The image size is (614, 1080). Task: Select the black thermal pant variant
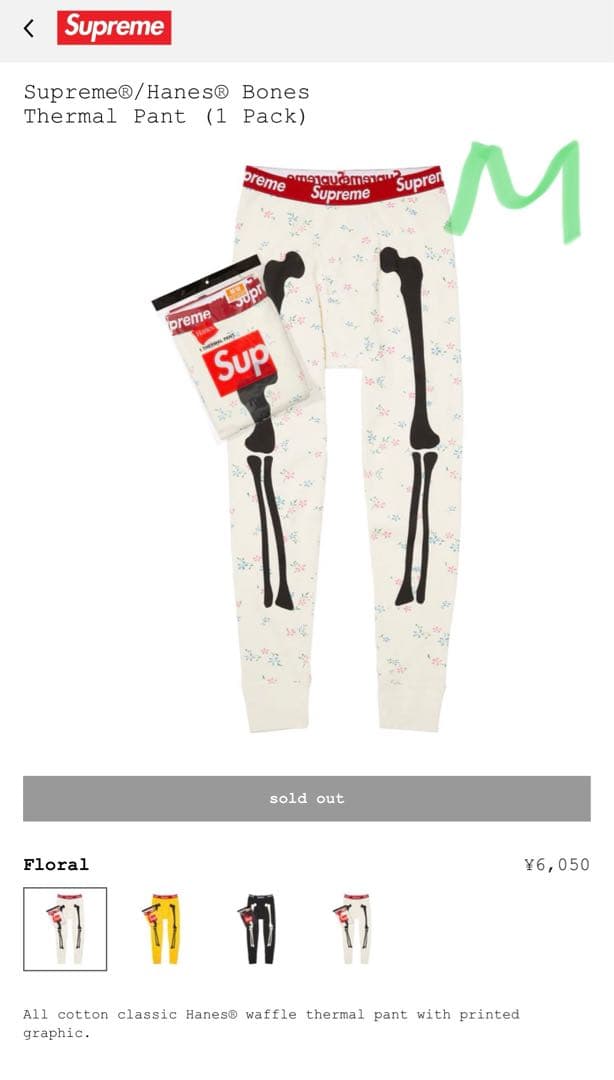pyautogui.click(x=258, y=929)
